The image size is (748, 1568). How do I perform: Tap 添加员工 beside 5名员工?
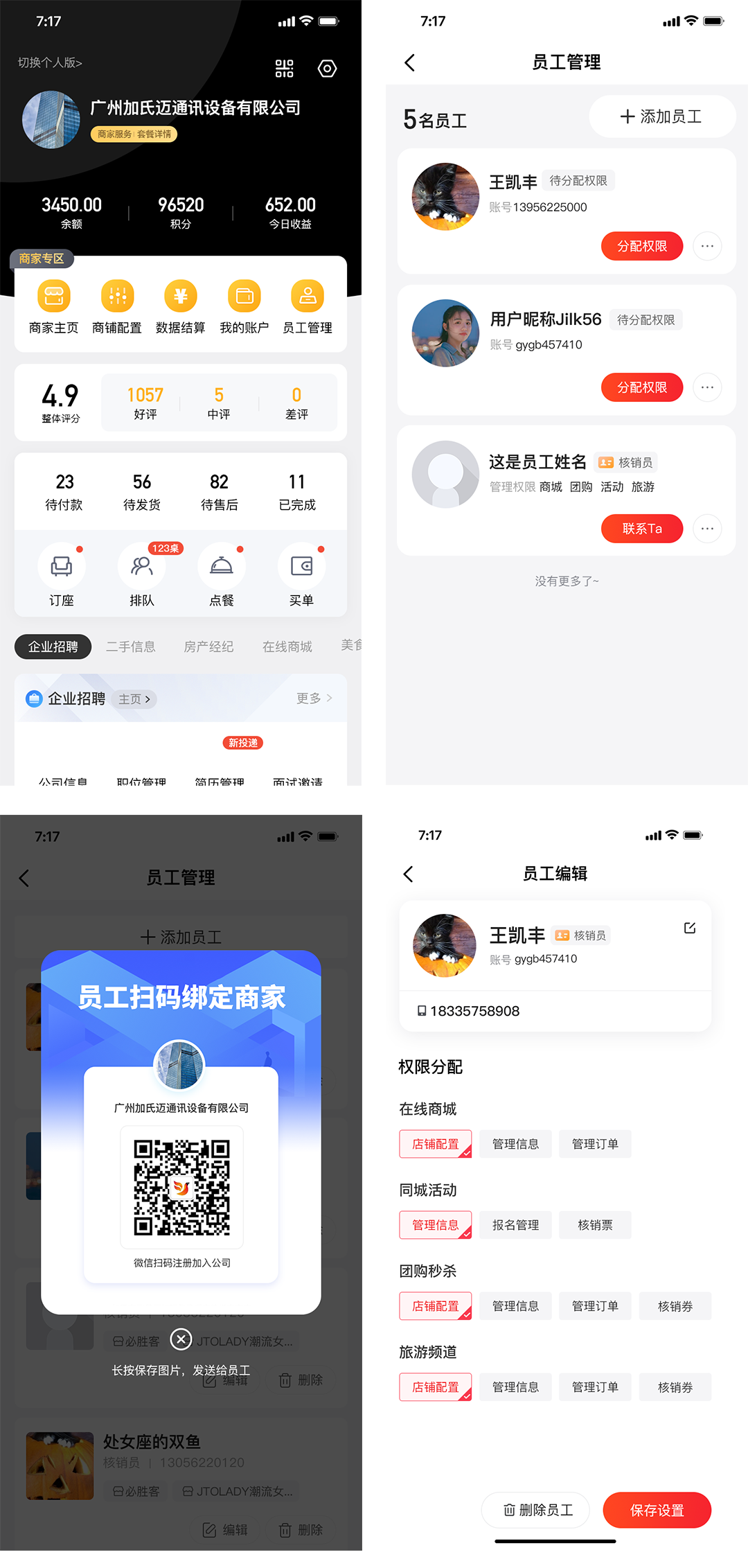point(661,116)
